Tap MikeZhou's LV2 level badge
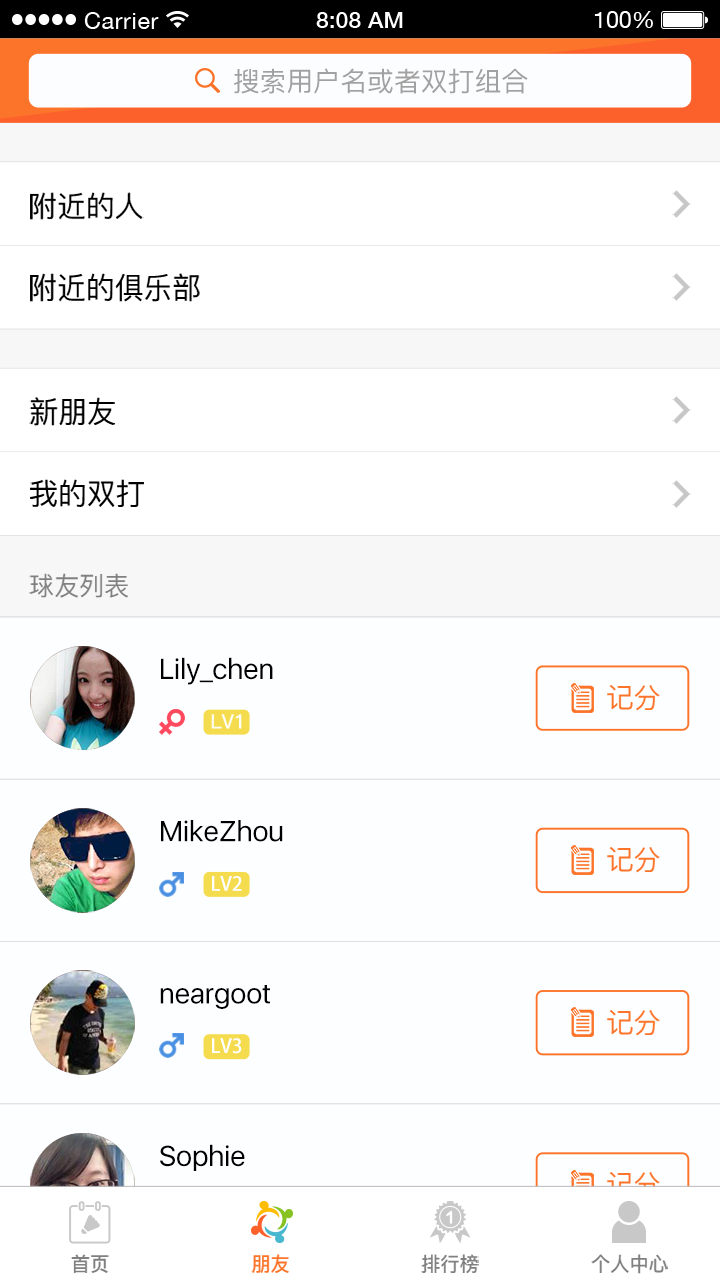This screenshot has width=720, height=1280. [x=225, y=884]
